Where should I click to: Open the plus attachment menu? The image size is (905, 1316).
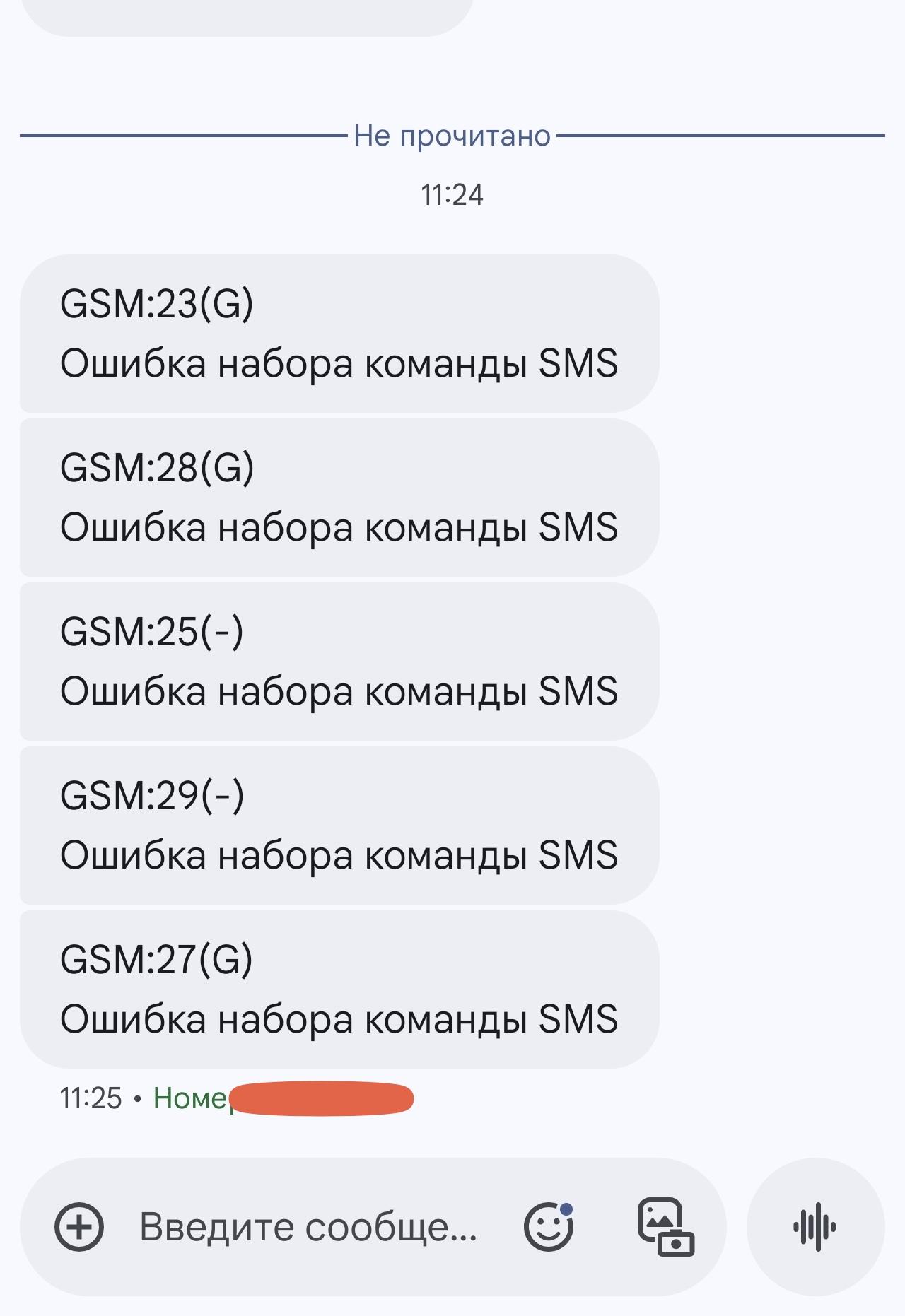pos(79,1227)
